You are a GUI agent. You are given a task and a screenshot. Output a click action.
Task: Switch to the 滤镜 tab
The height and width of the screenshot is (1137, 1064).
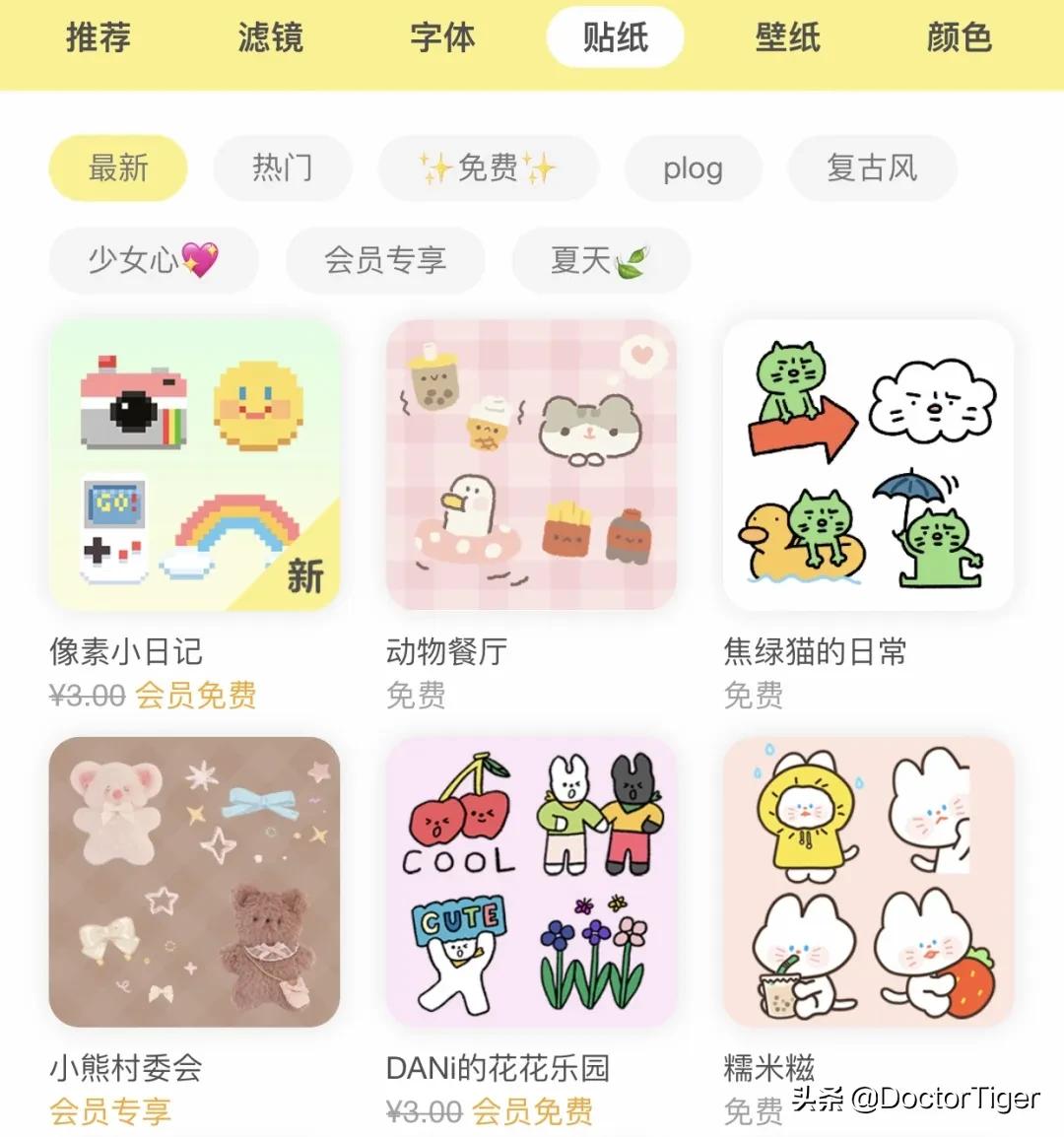(x=271, y=37)
